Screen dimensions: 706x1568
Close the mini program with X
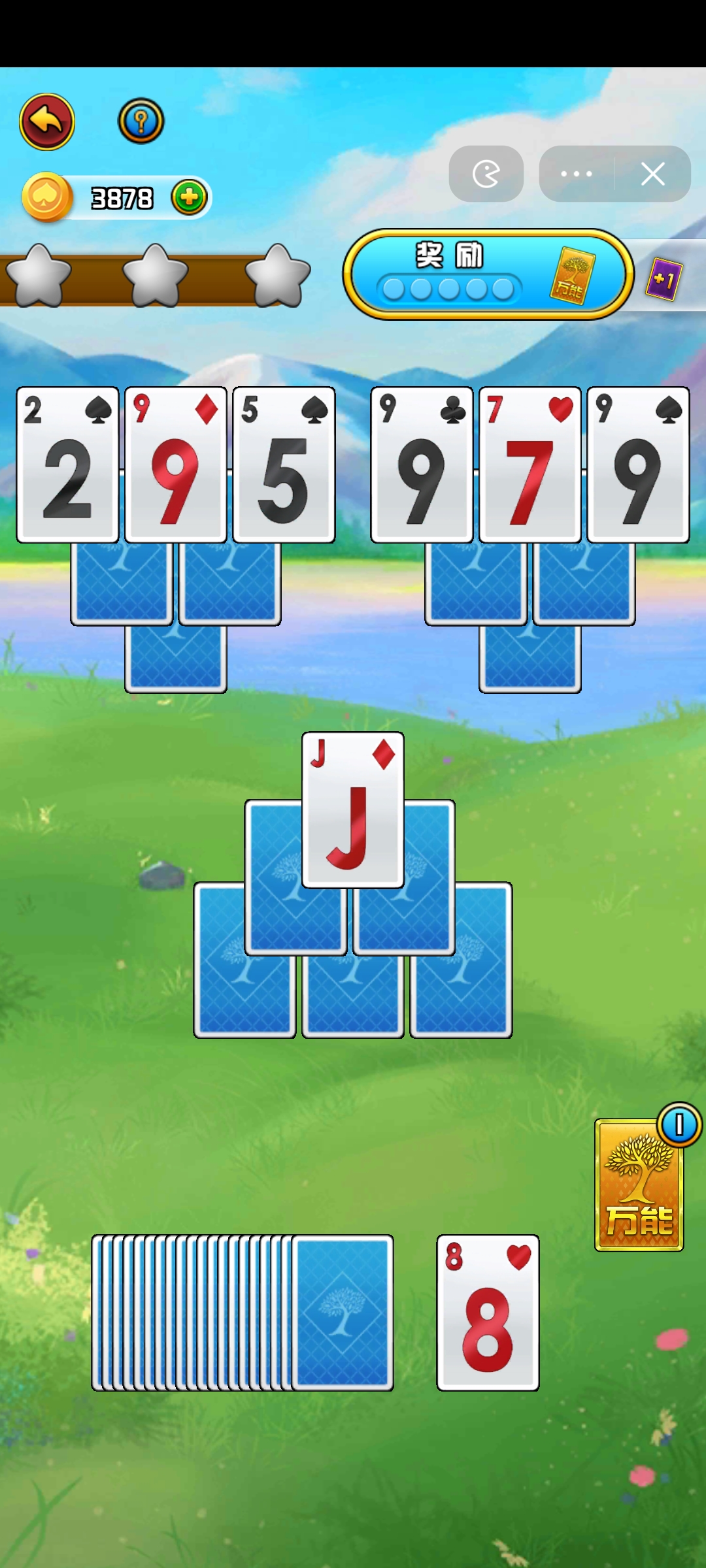point(652,174)
